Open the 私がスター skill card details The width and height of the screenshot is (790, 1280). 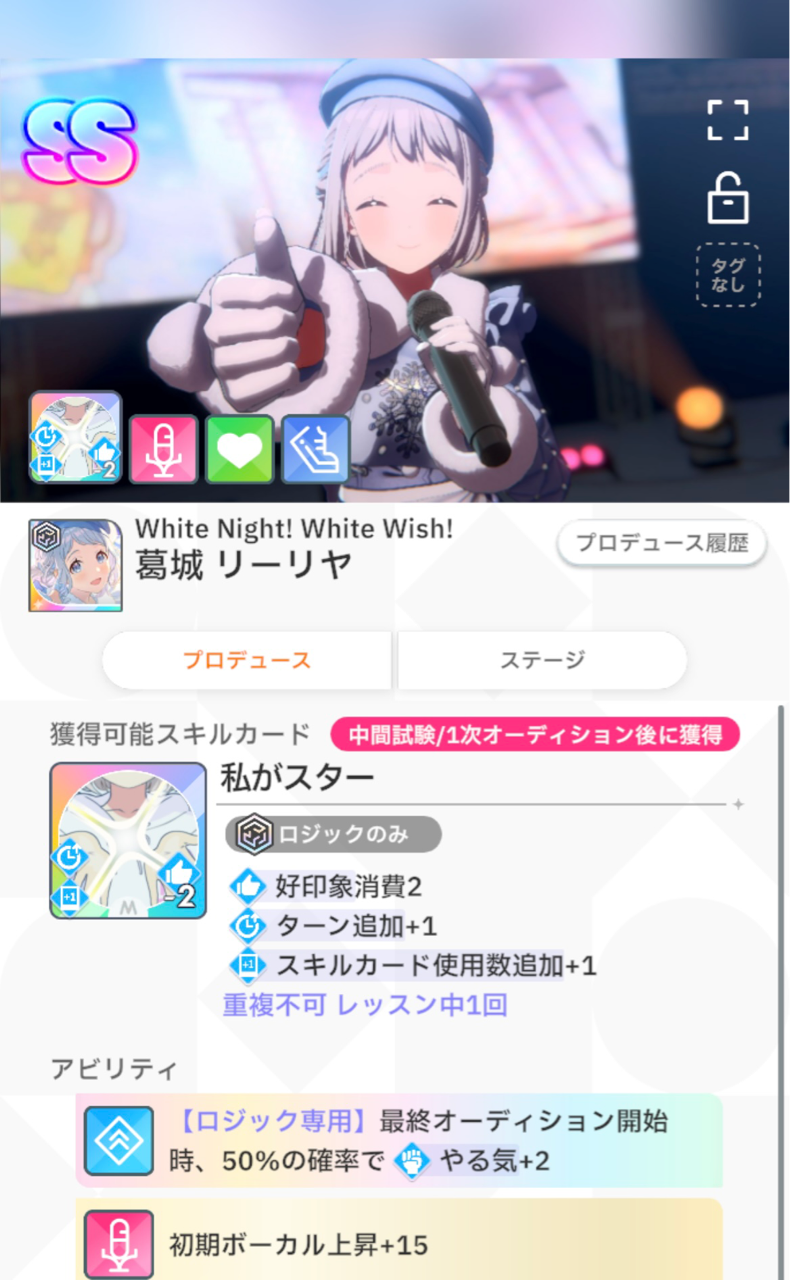(128, 840)
